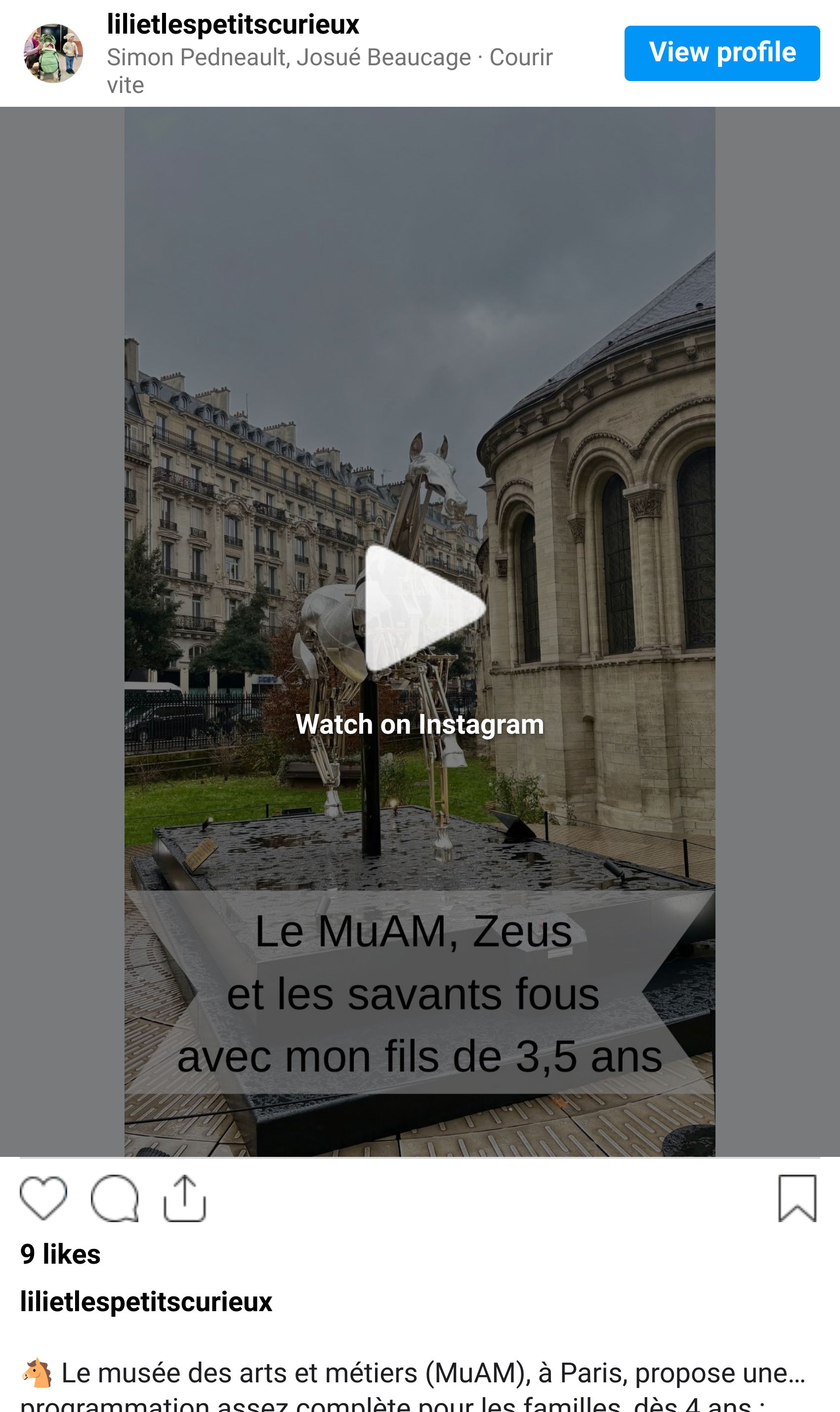Open comments via the speech bubble icon
The height and width of the screenshot is (1412, 840).
(114, 1198)
